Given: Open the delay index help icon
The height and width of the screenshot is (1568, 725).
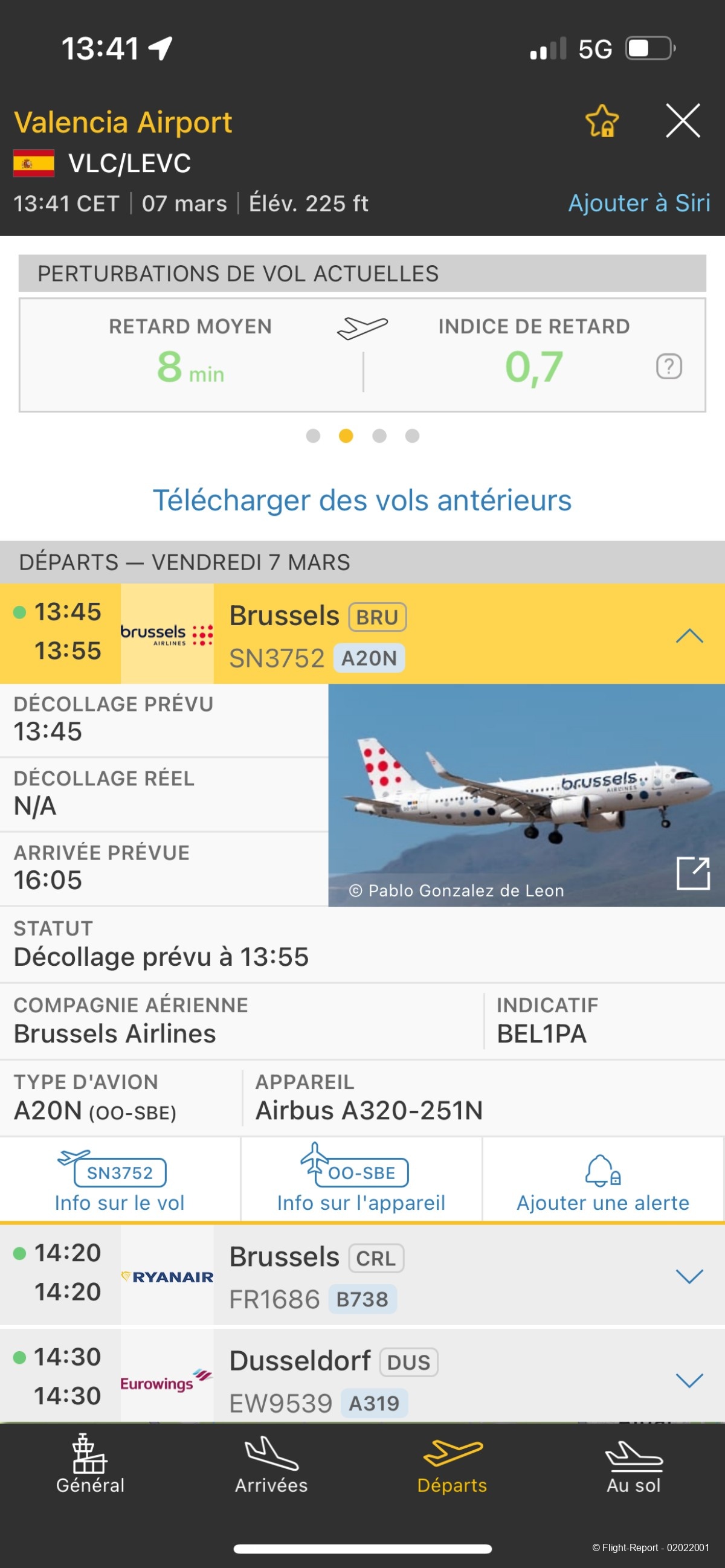Looking at the screenshot, I should pyautogui.click(x=668, y=367).
